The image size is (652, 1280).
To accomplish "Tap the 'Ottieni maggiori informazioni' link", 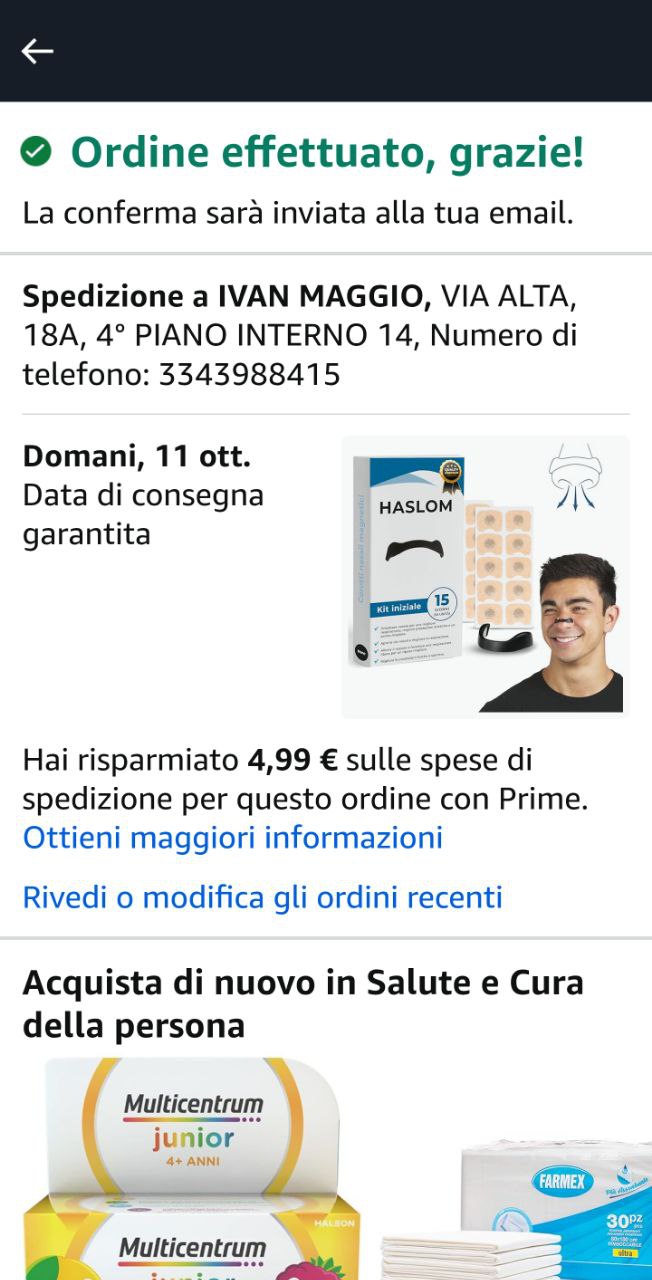I will pos(233,837).
